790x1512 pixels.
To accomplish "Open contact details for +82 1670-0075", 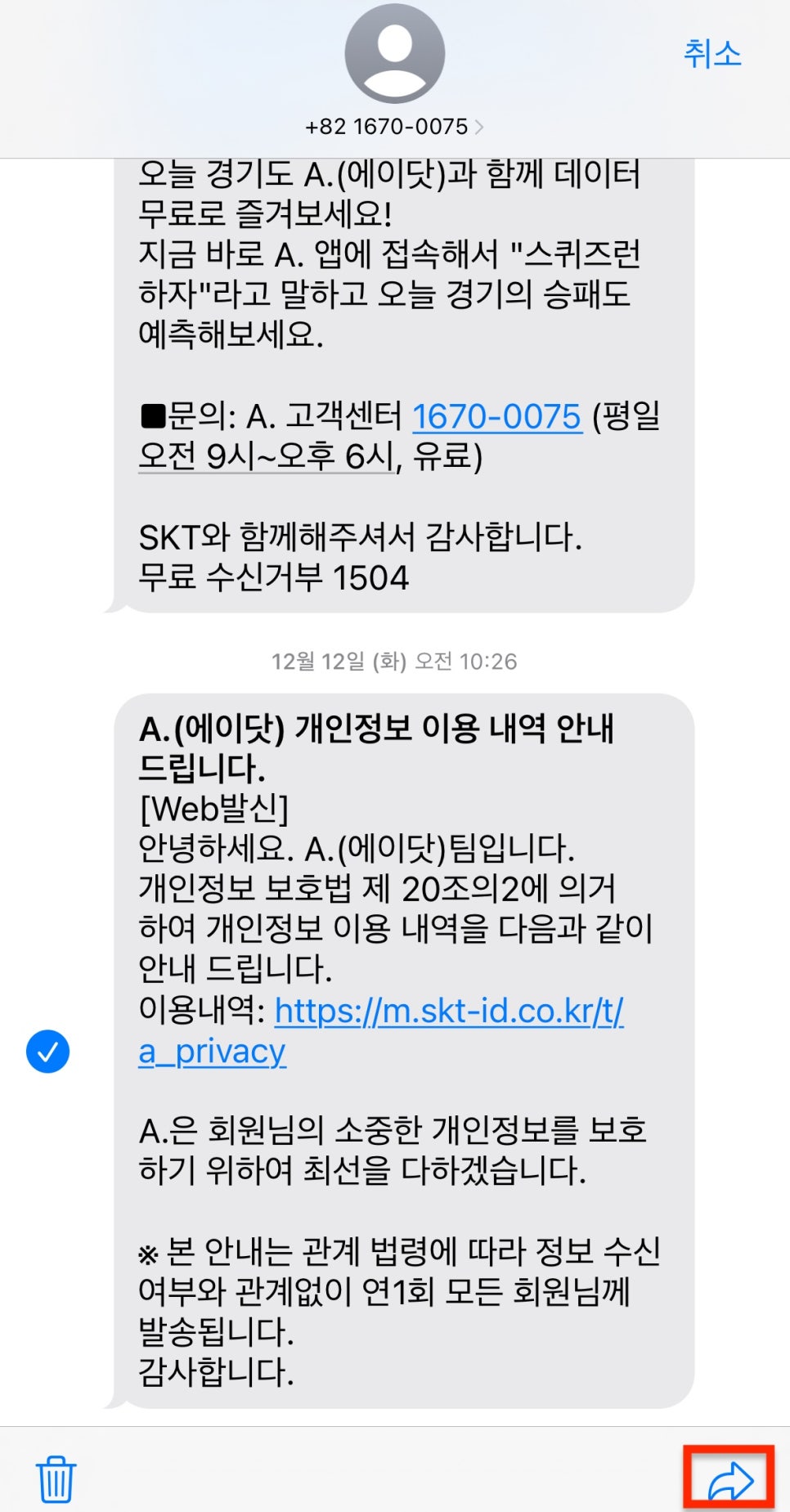I will pos(394,127).
